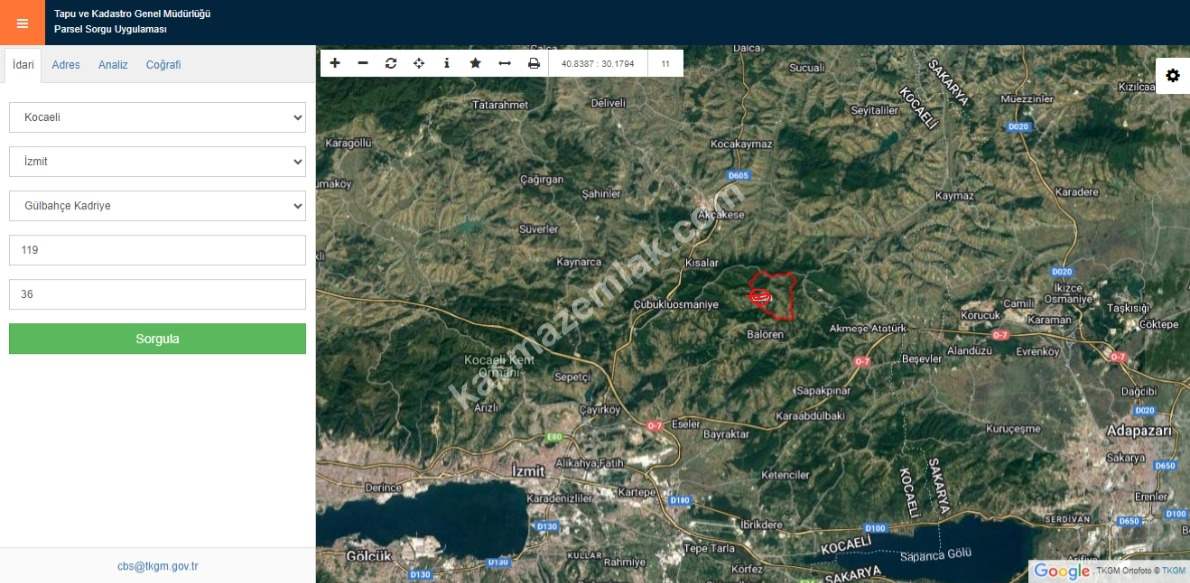Viewport: 1190px width, 583px height.
Task: Edit the parcel field containing 36
Action: point(157,294)
